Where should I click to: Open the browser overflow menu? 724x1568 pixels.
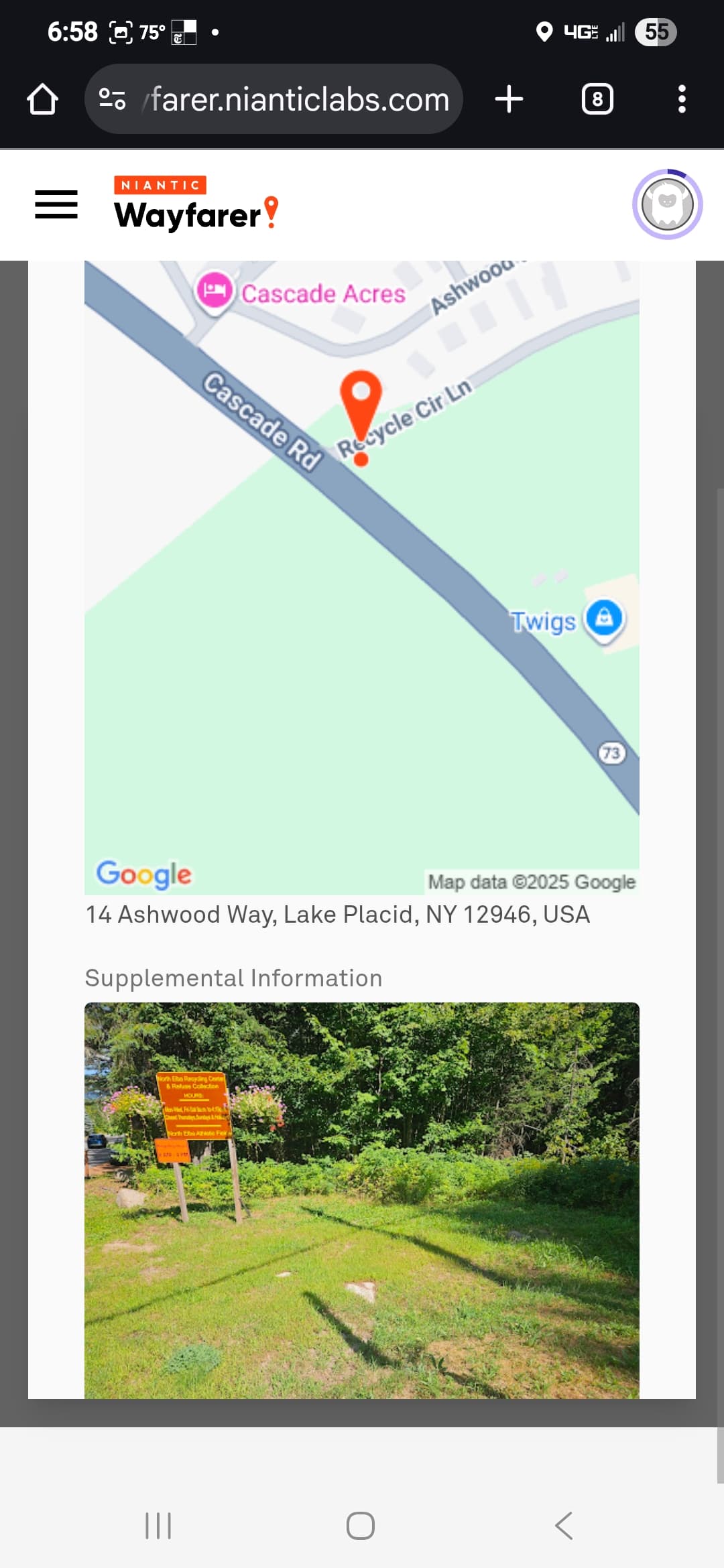tap(681, 99)
